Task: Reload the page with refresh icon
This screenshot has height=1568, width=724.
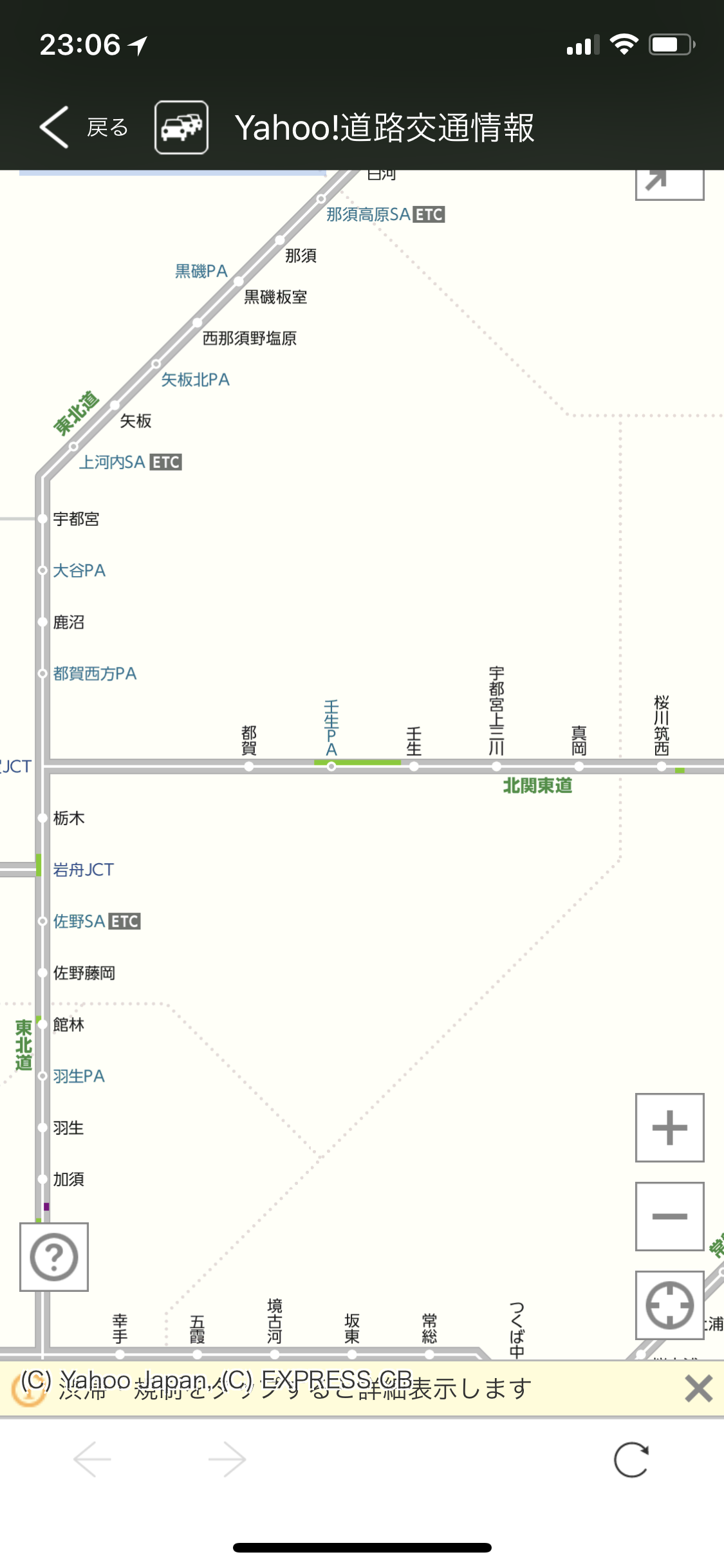Action: (x=631, y=1460)
